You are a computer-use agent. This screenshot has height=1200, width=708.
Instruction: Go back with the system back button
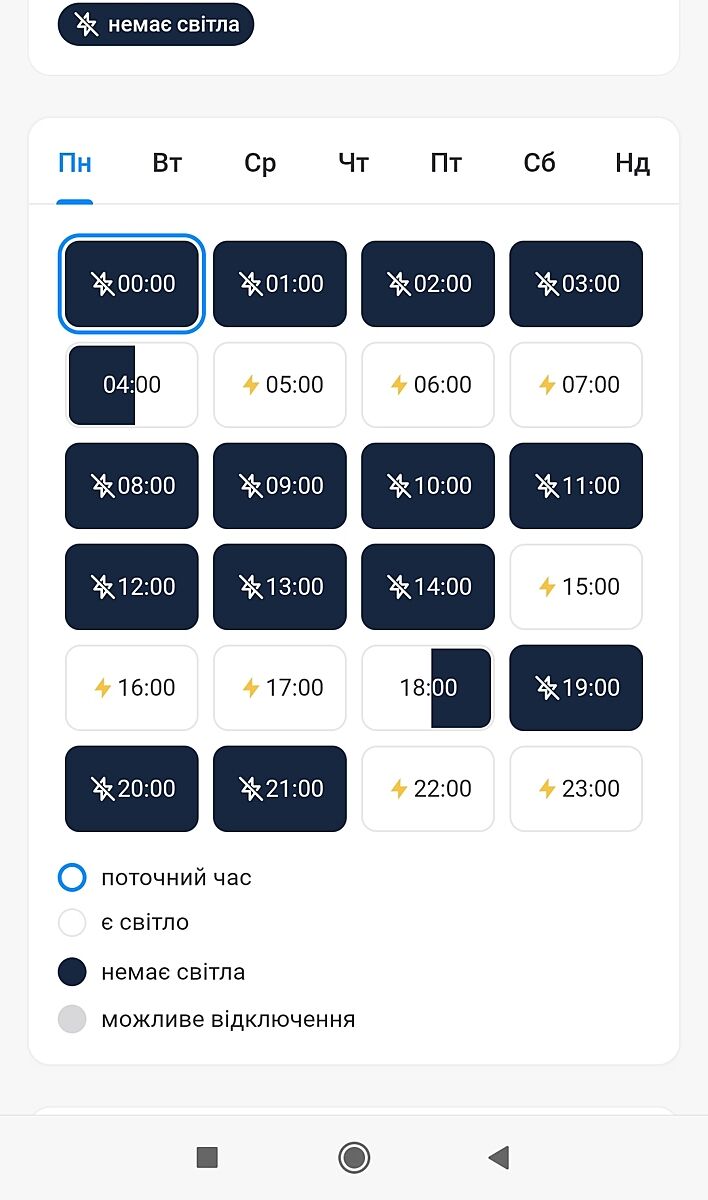[x=499, y=1158]
